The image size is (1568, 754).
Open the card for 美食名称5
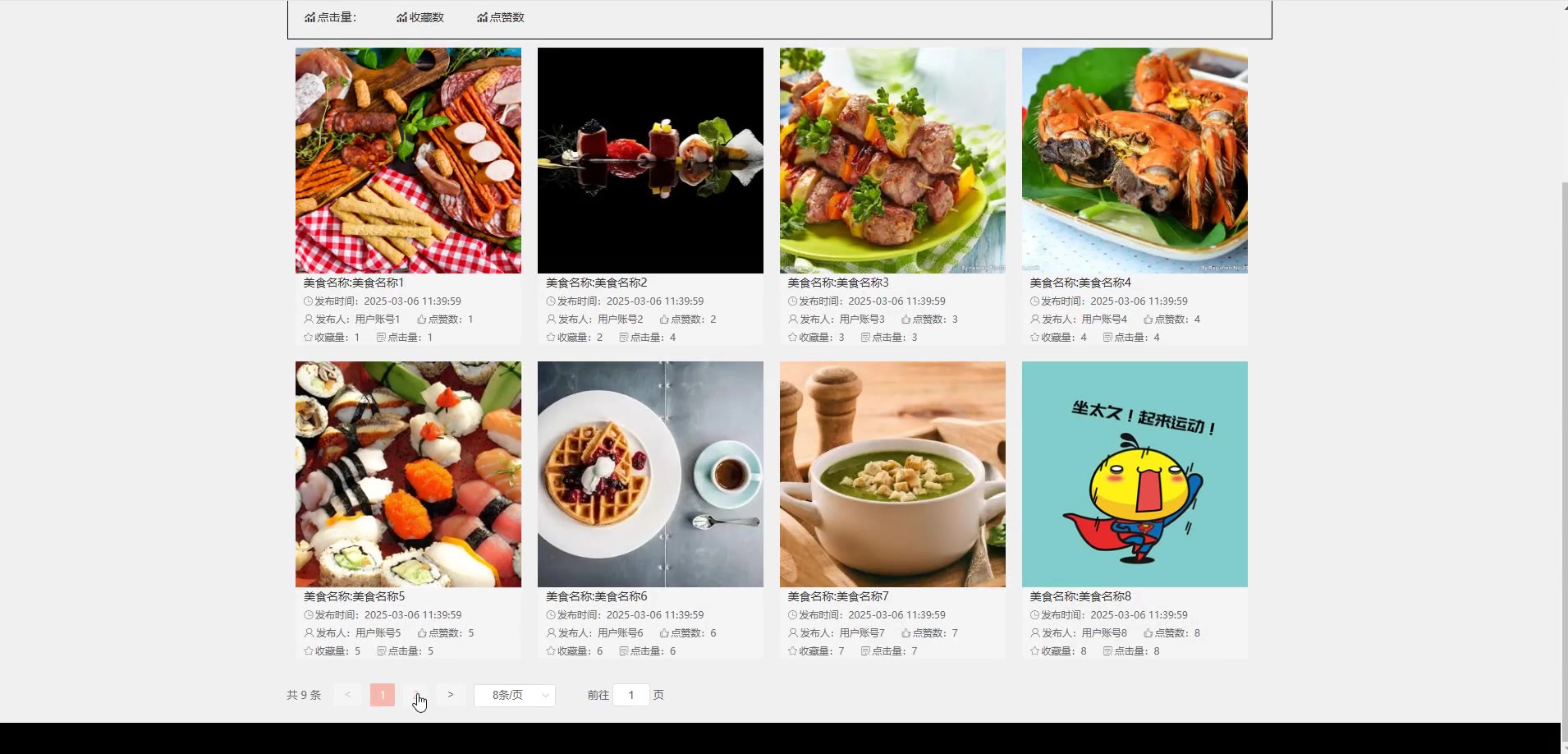tap(408, 475)
